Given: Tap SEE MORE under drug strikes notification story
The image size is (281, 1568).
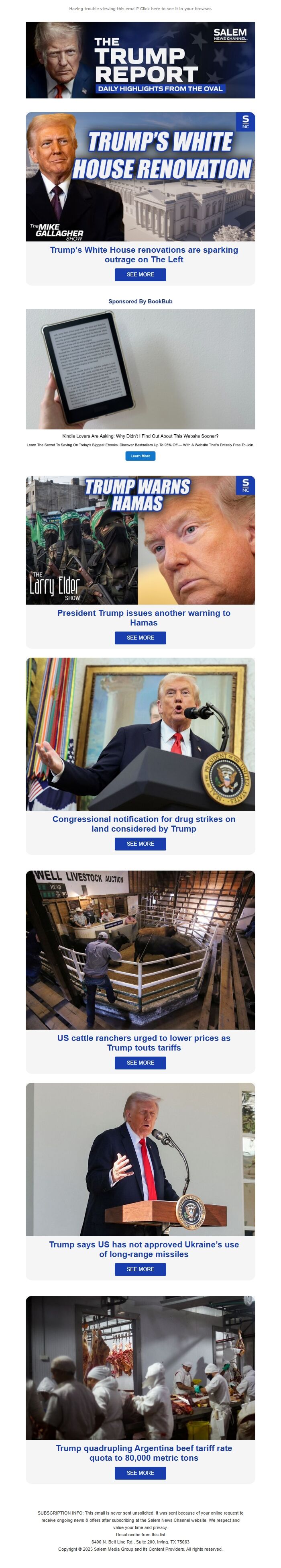Looking at the screenshot, I should 140,844.
